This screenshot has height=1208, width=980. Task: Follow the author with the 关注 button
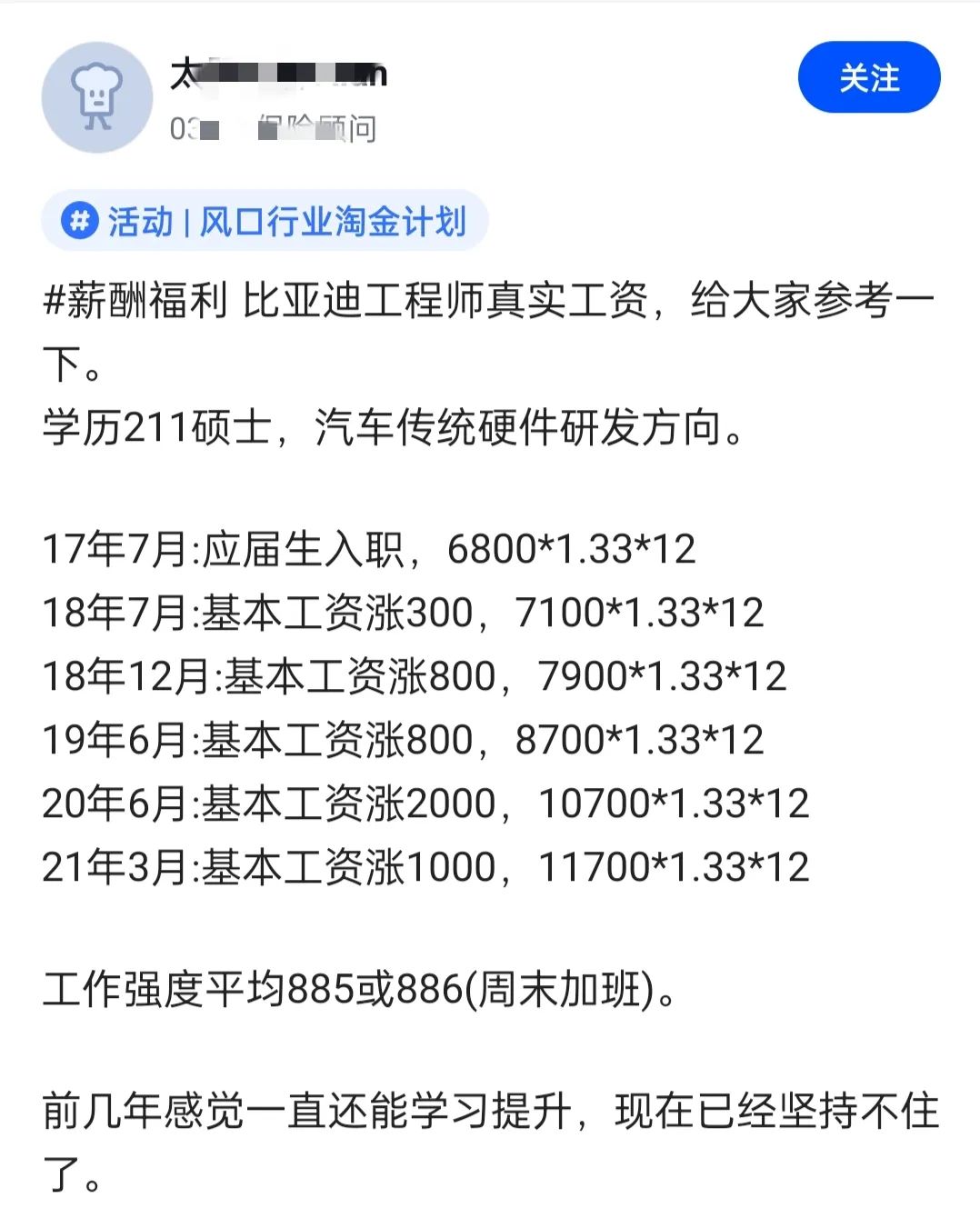[x=868, y=77]
